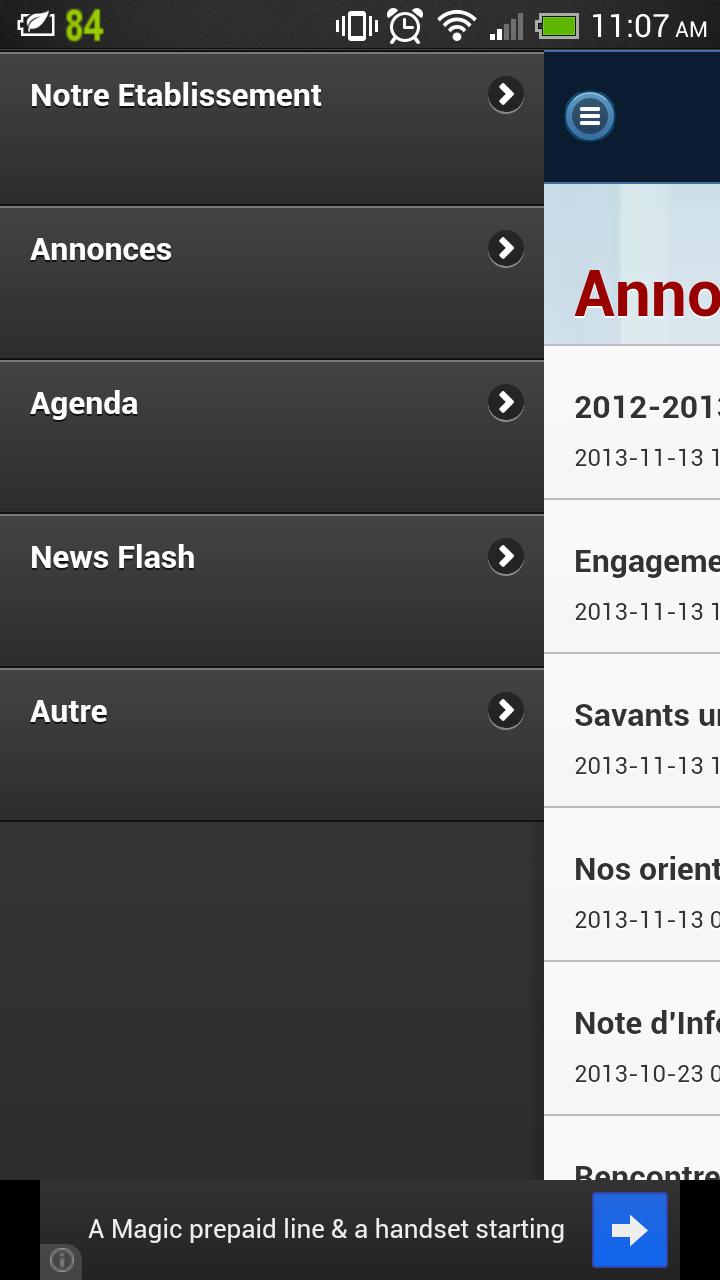
Task: Open announcement starting with 2012-2013
Action: coord(640,424)
